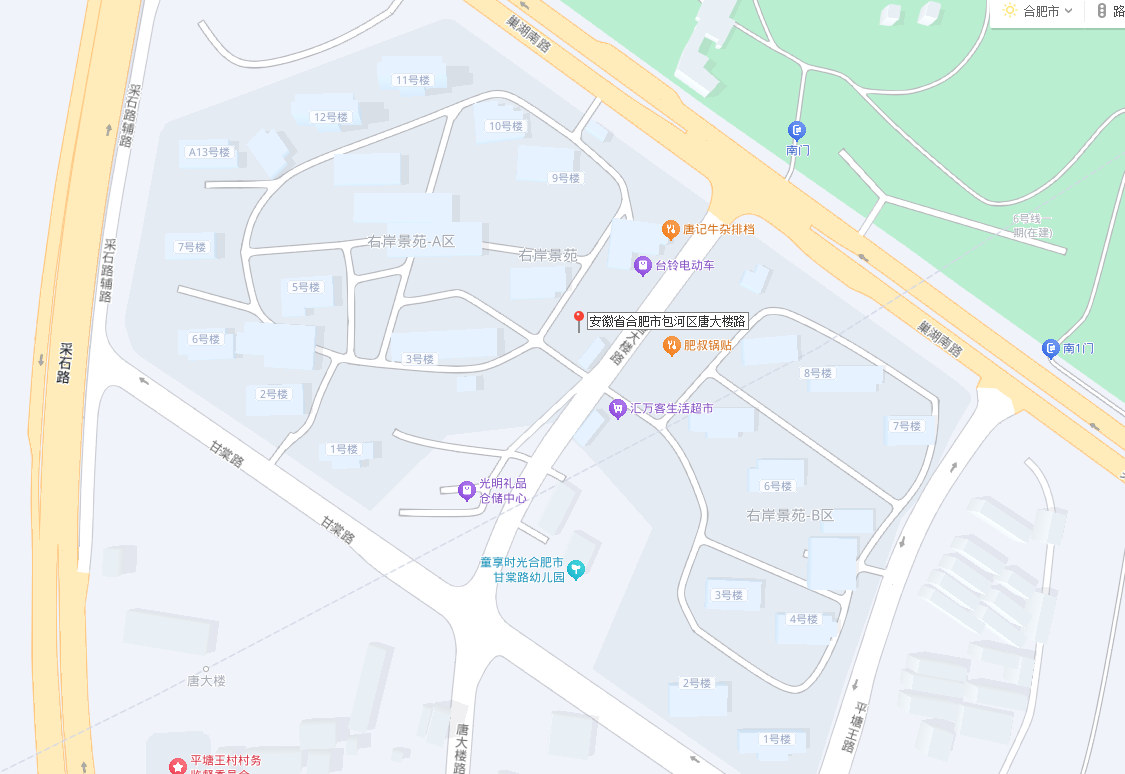Select the 汇万客生活超市 marker
Screen dimensions: 1125x774
tap(618, 409)
